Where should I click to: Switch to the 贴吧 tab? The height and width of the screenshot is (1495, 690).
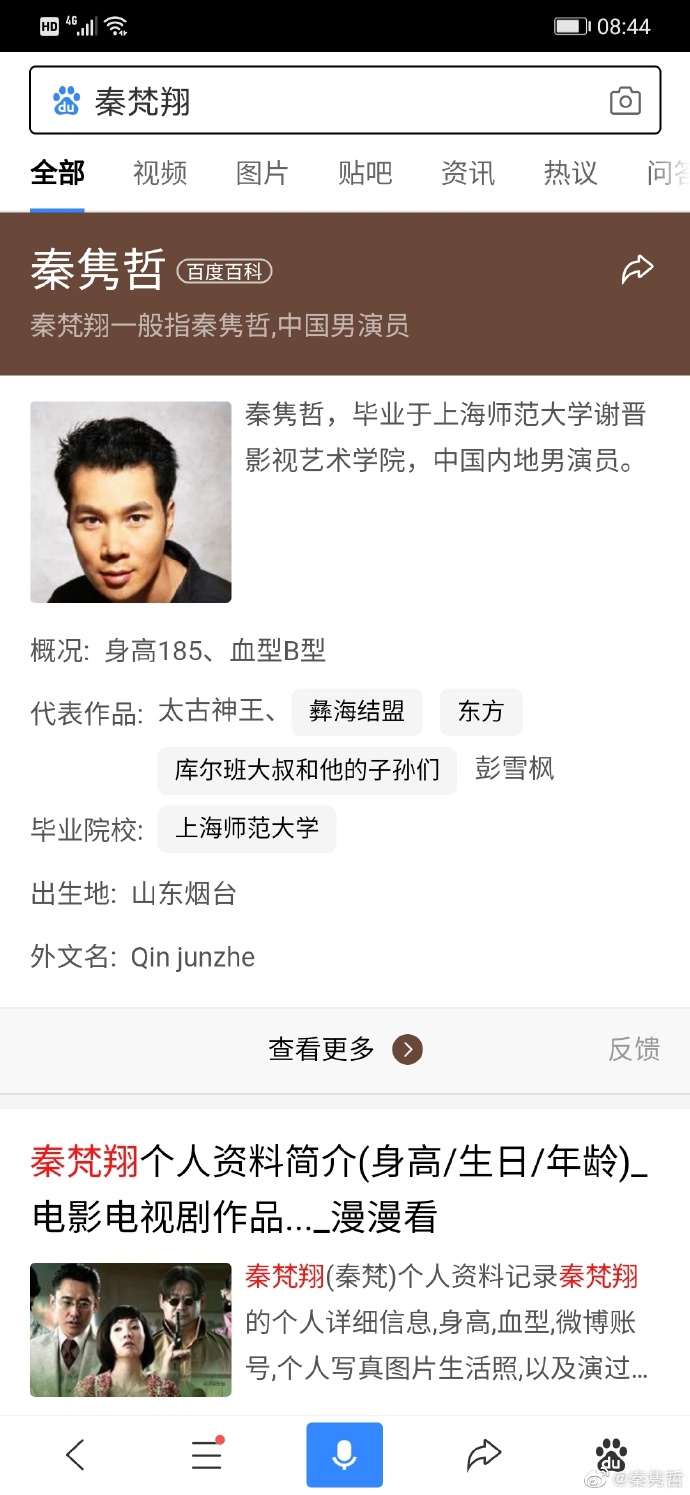coord(365,173)
